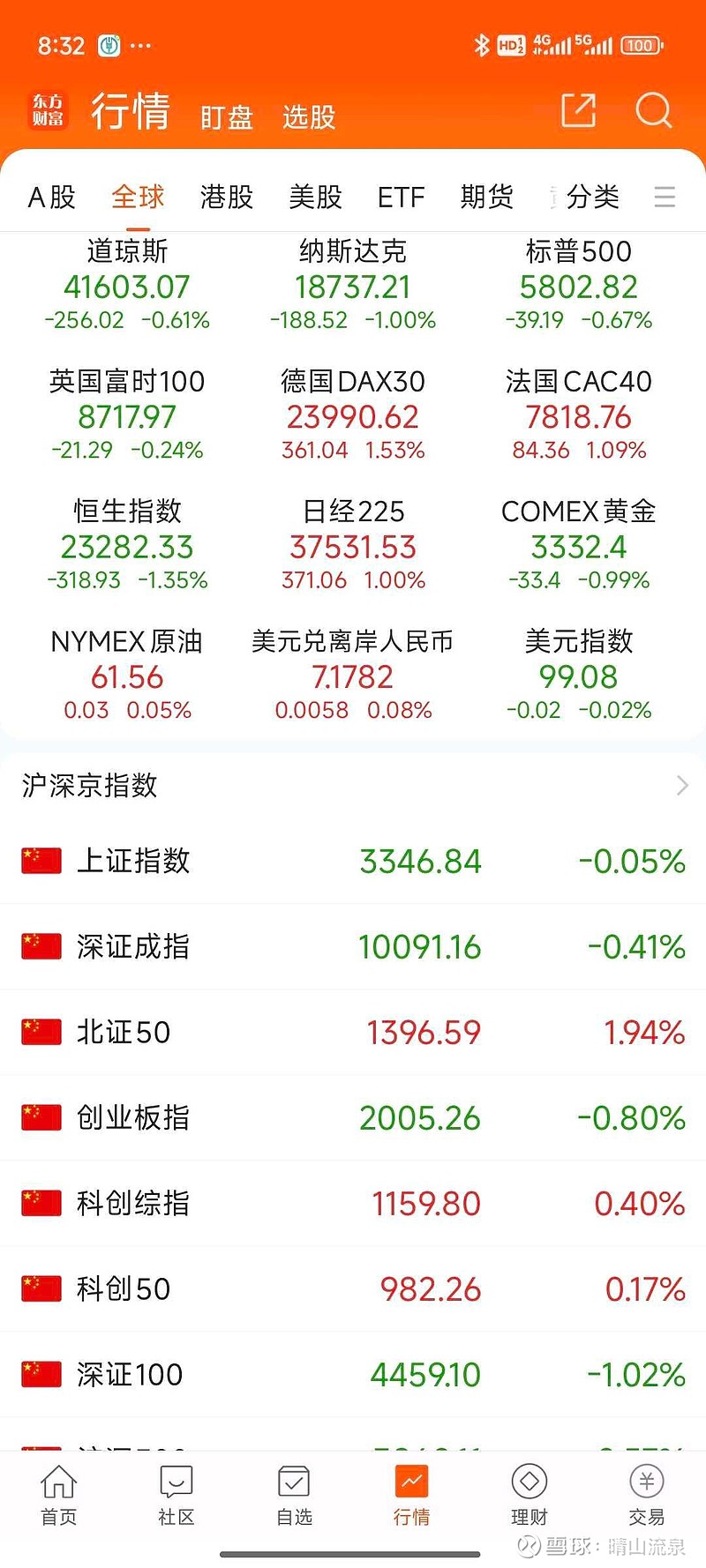Switch to the ETF tab

[402, 198]
